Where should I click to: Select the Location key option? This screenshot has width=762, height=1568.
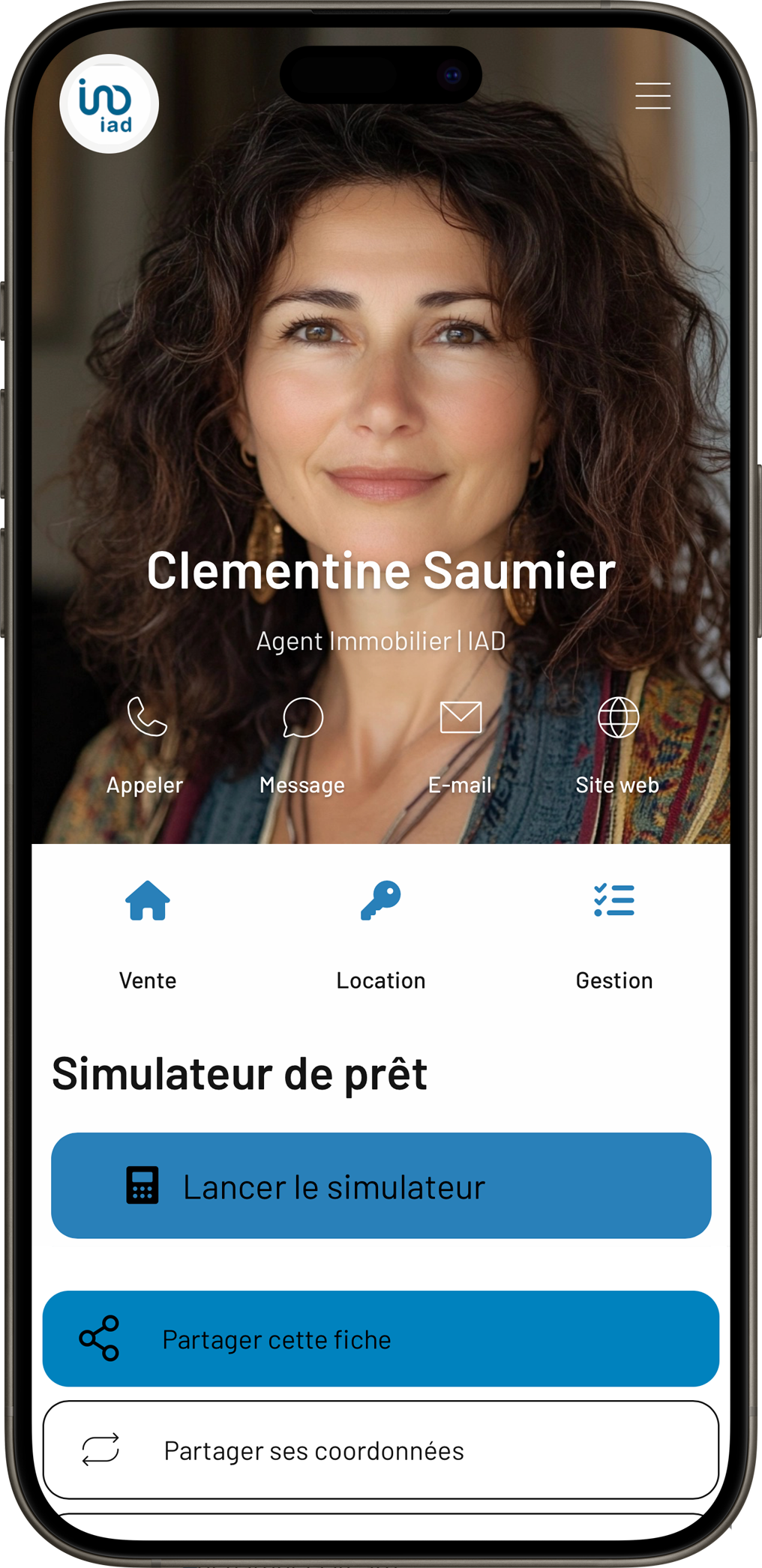[381, 933]
